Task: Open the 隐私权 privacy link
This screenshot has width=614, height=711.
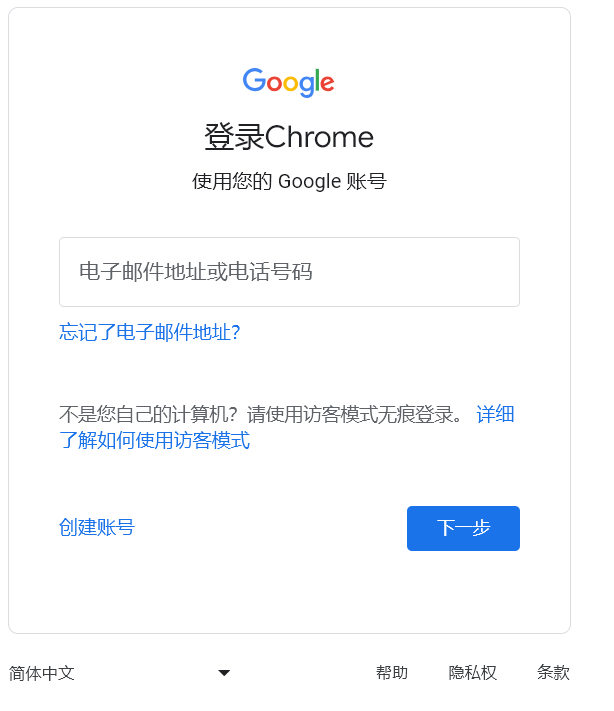Action: (472, 673)
